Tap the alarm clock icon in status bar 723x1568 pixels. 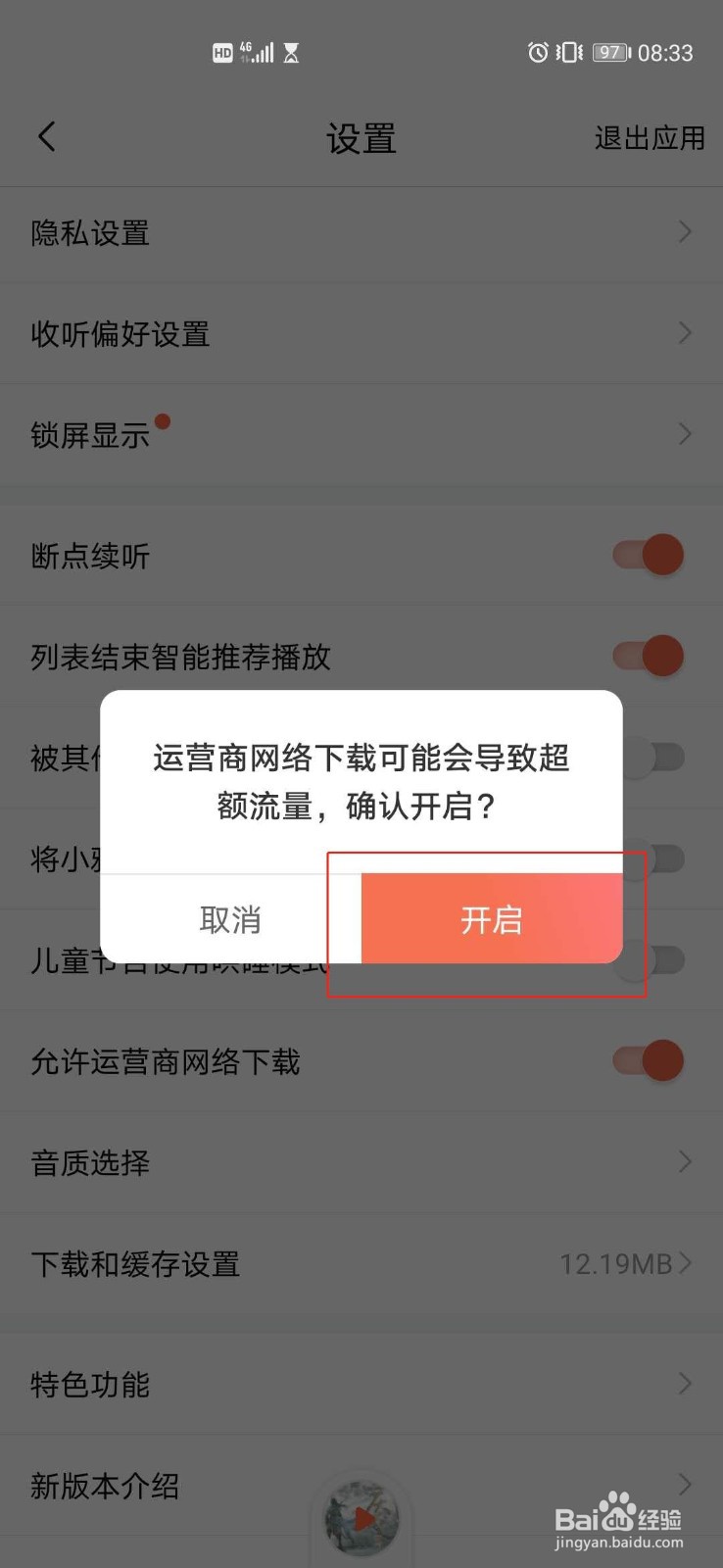(x=538, y=53)
